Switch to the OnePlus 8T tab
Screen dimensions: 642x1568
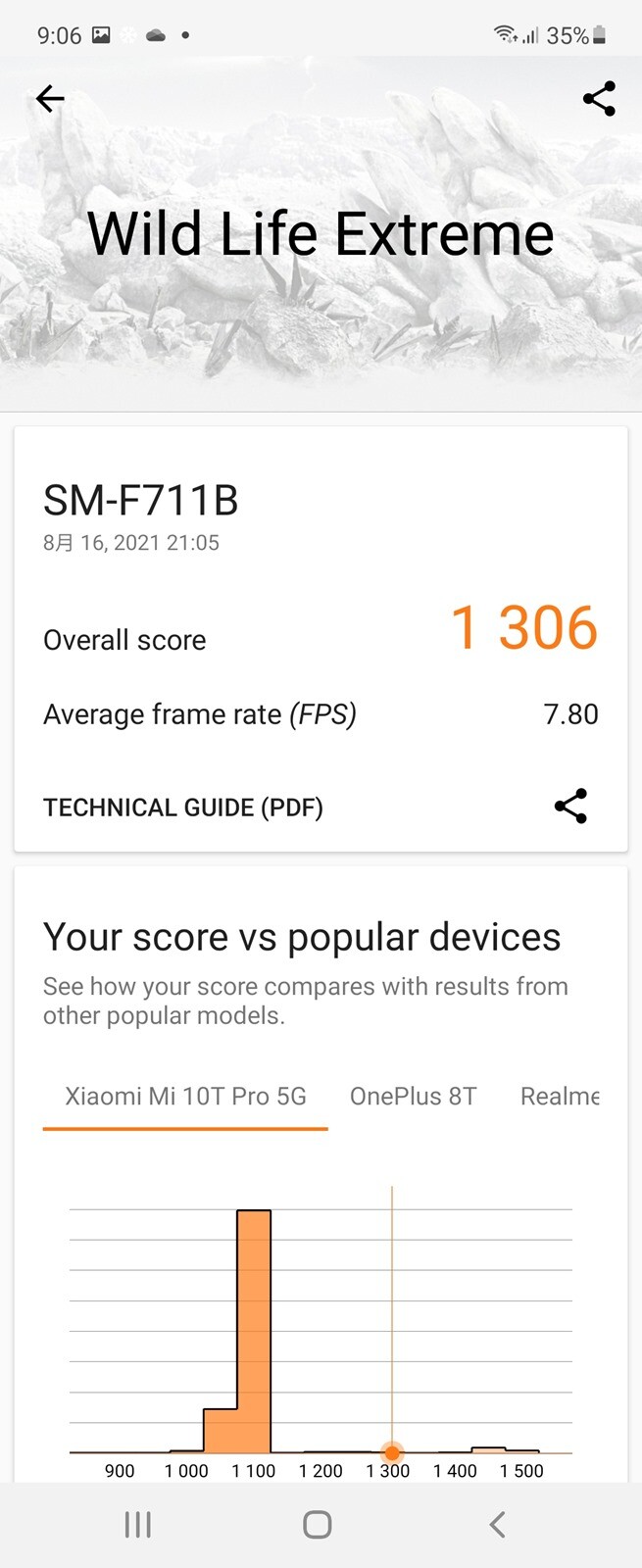413,1096
